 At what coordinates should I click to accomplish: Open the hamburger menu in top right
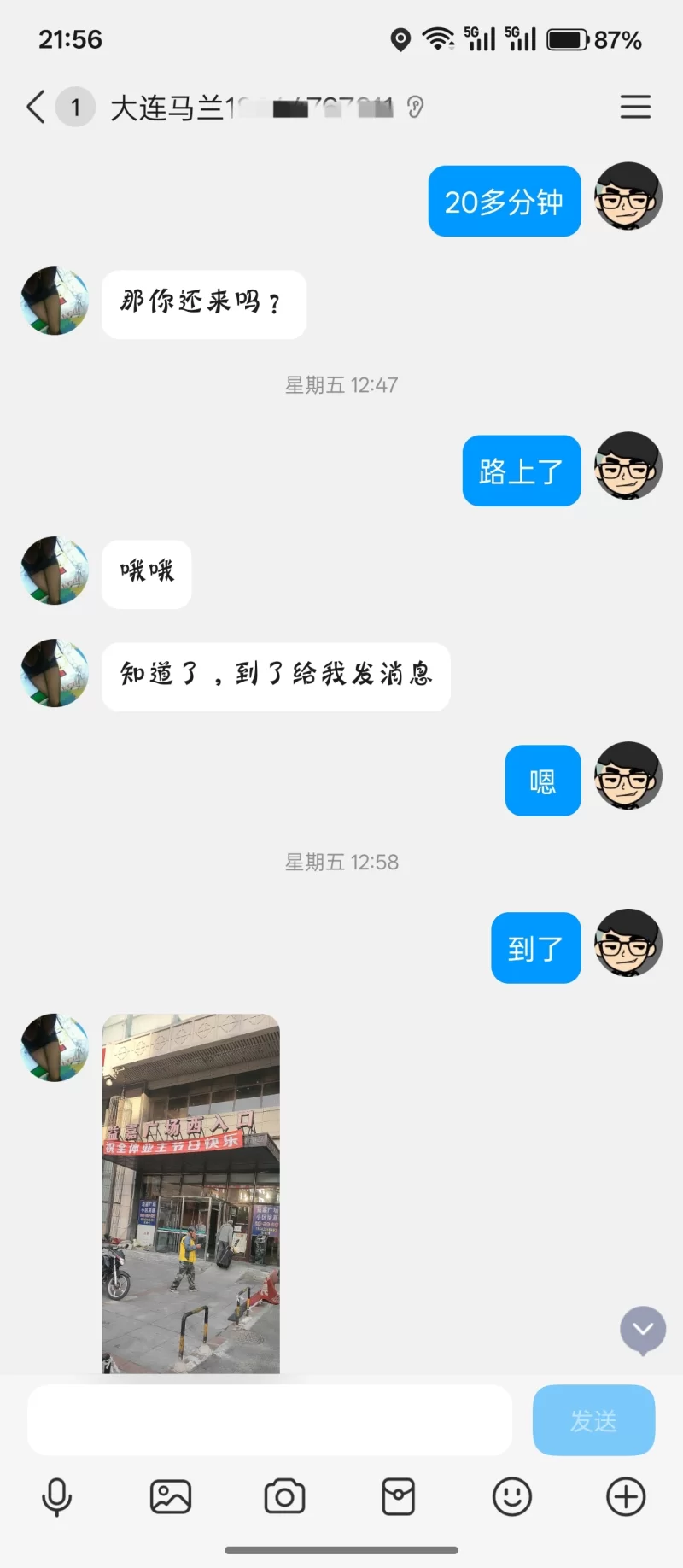(x=635, y=107)
